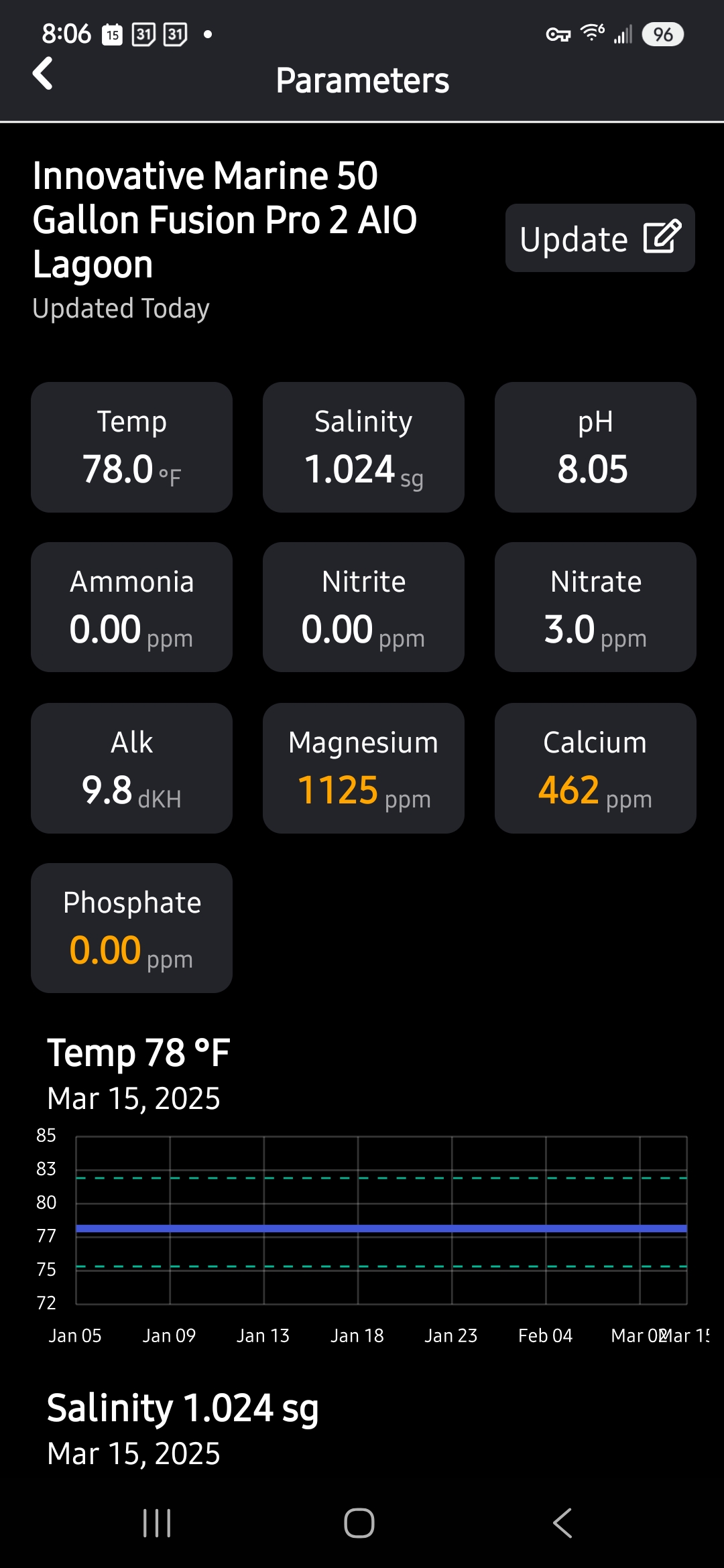Screen dimensions: 724x1568
Task: View the pH parameter card
Action: point(595,448)
